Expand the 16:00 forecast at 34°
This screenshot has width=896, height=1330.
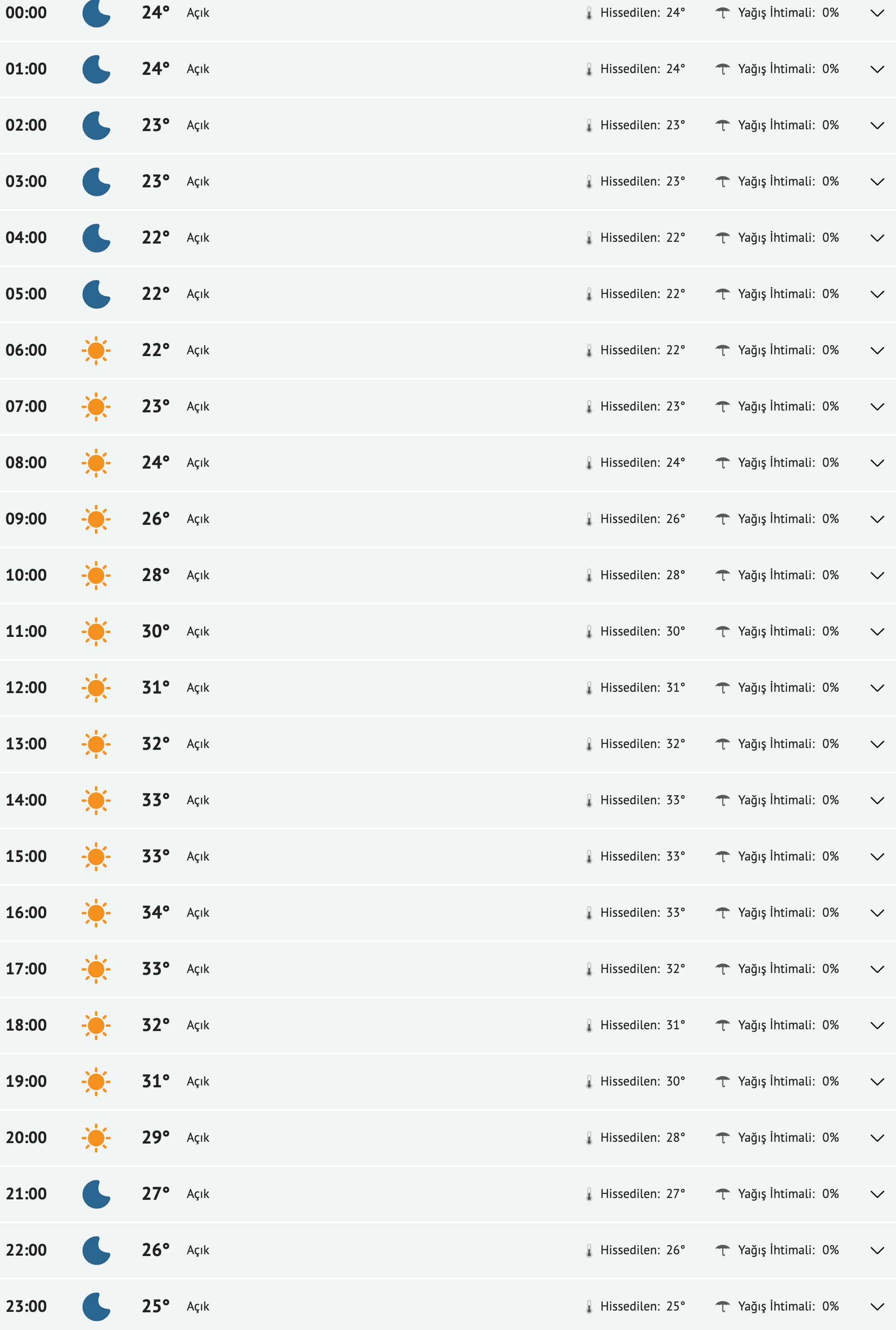877,913
